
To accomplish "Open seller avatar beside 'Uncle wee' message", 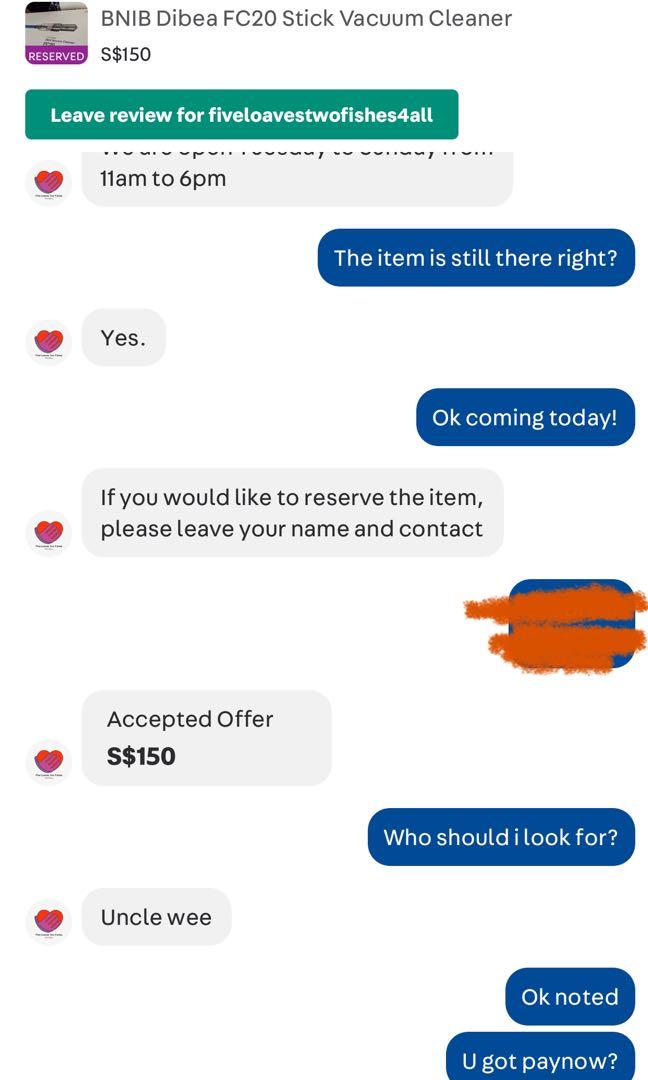I will (x=49, y=922).
